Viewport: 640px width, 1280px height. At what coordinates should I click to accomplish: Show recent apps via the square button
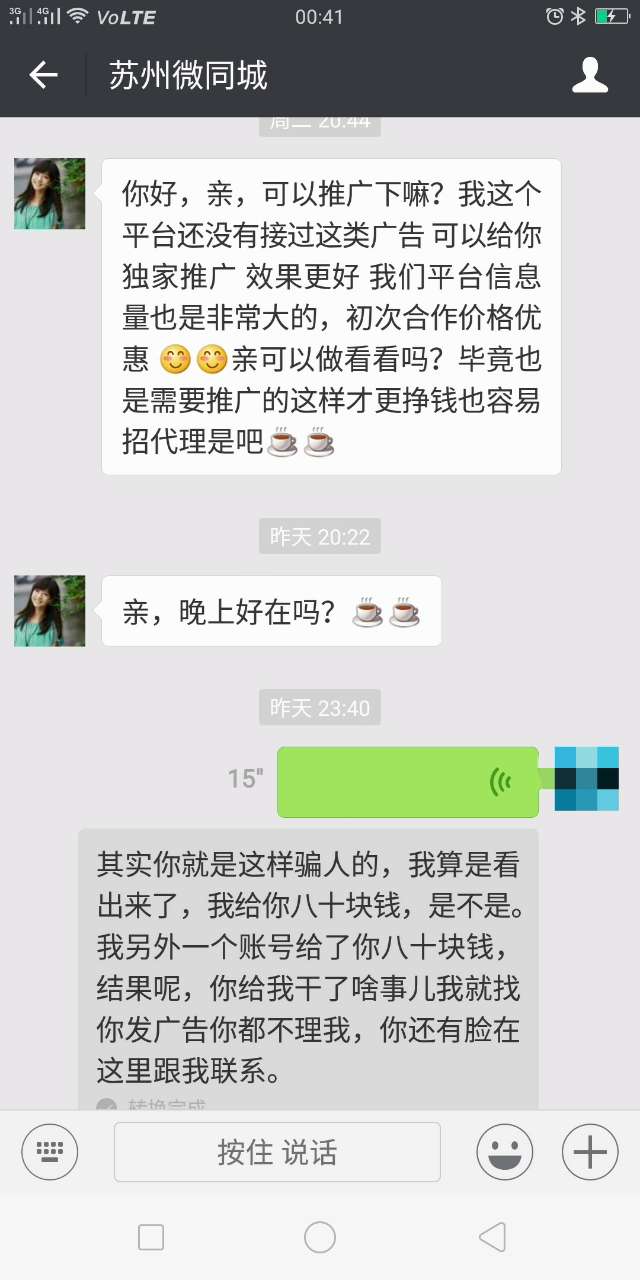coord(151,1237)
